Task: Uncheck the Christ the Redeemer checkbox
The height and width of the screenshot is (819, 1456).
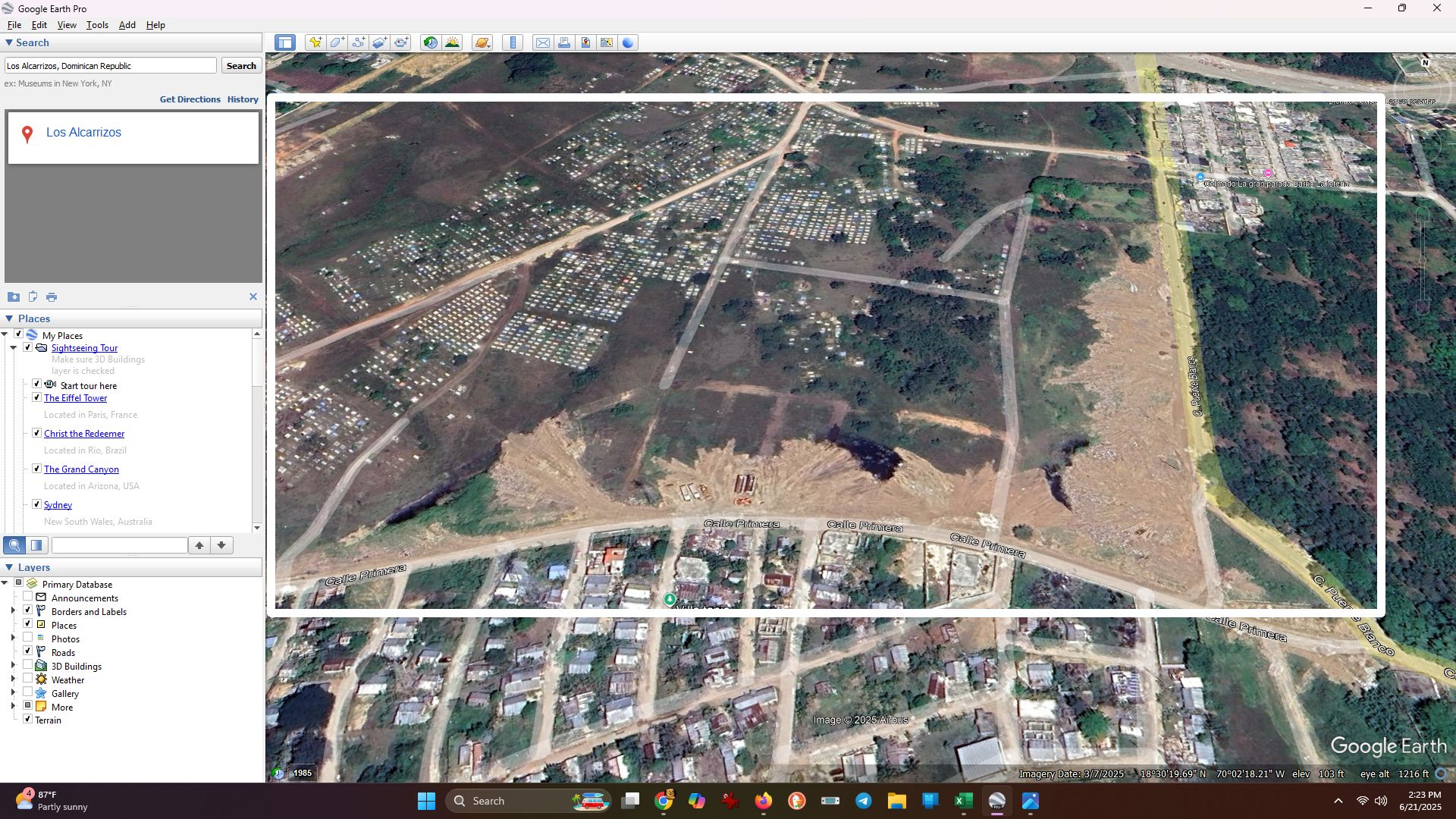Action: [36, 433]
